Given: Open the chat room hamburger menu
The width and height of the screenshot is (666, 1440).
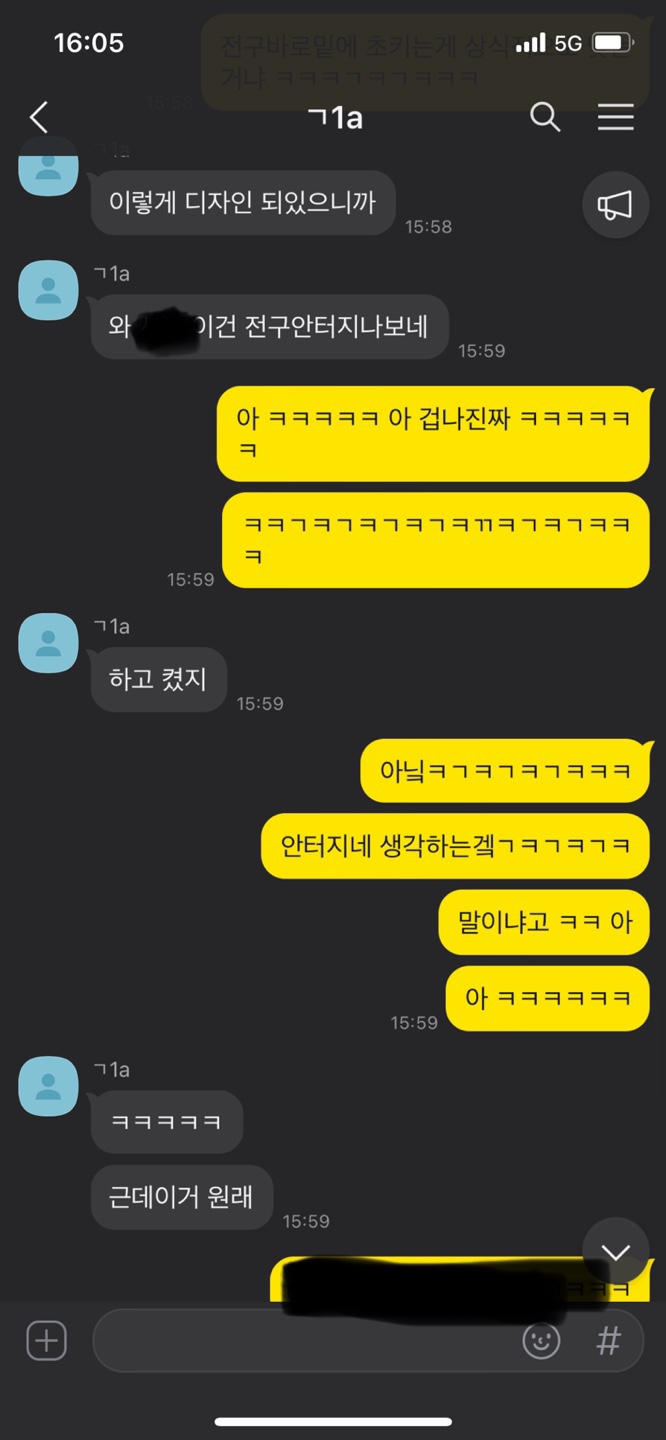Looking at the screenshot, I should coord(615,117).
